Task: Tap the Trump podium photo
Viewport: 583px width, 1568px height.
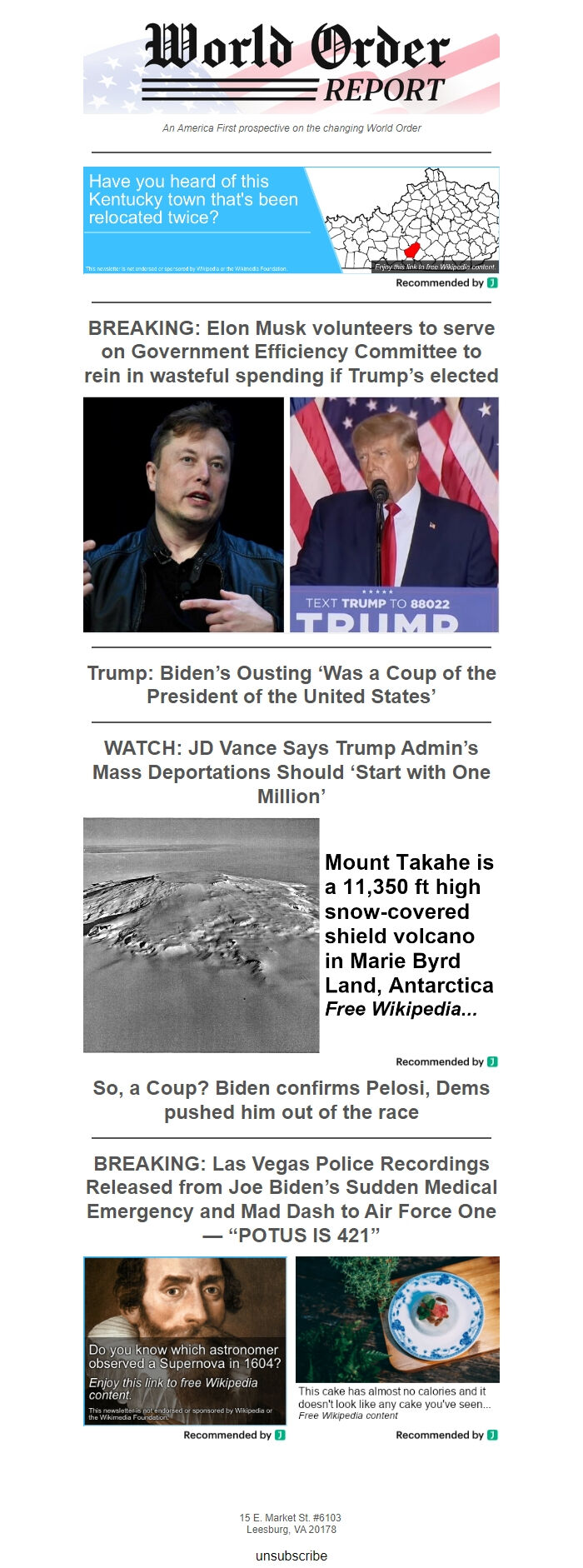Action: coord(394,514)
